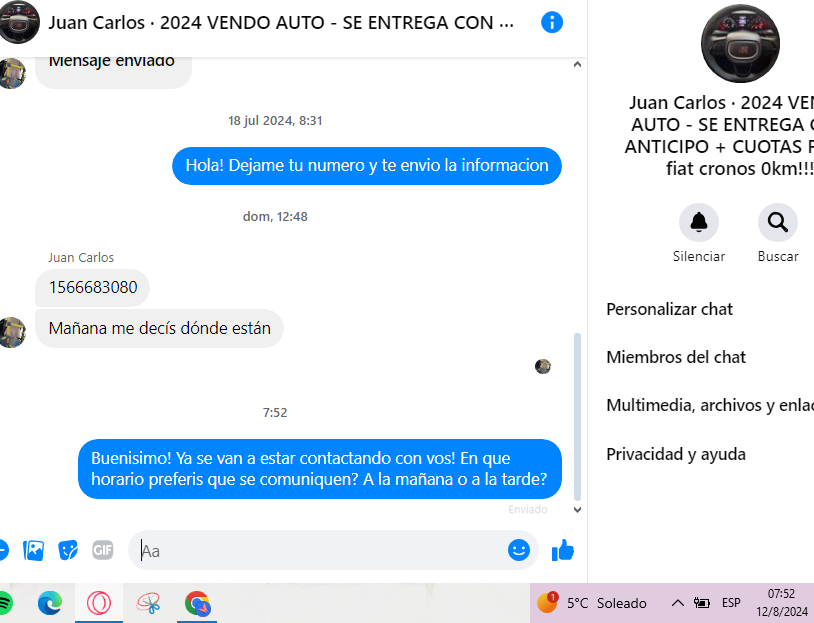Viewport: 814px width, 623px height.
Task: Focus the Aa message field
Action: [x=320, y=550]
